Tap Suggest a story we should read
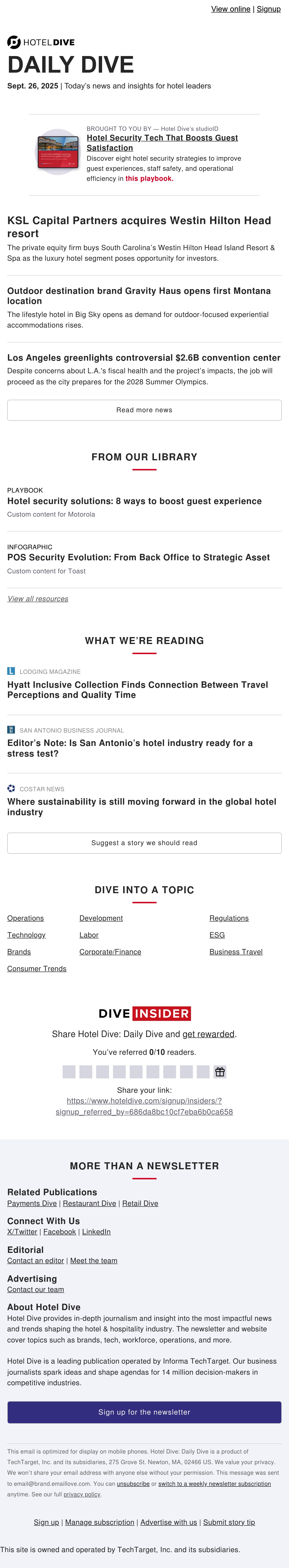The height and width of the screenshot is (1568, 289). (144, 843)
